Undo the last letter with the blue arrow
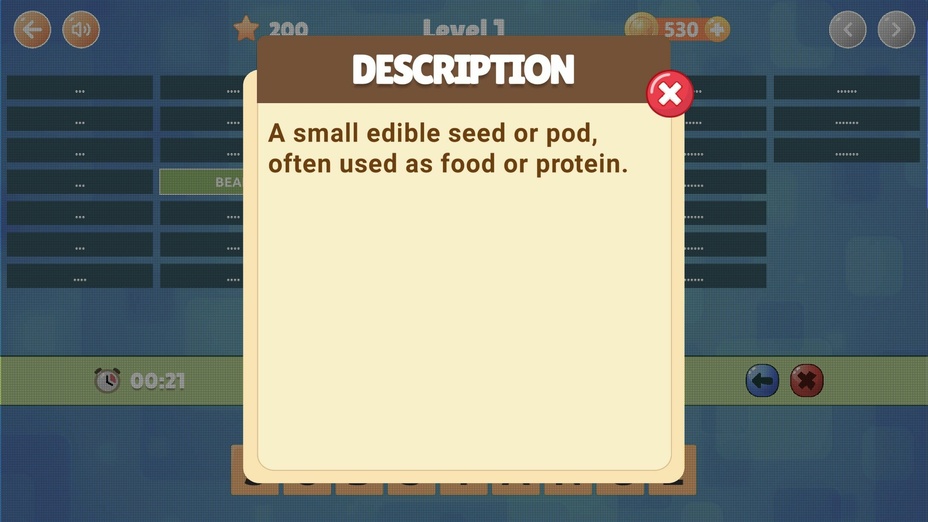Image resolution: width=928 pixels, height=522 pixels. (763, 380)
